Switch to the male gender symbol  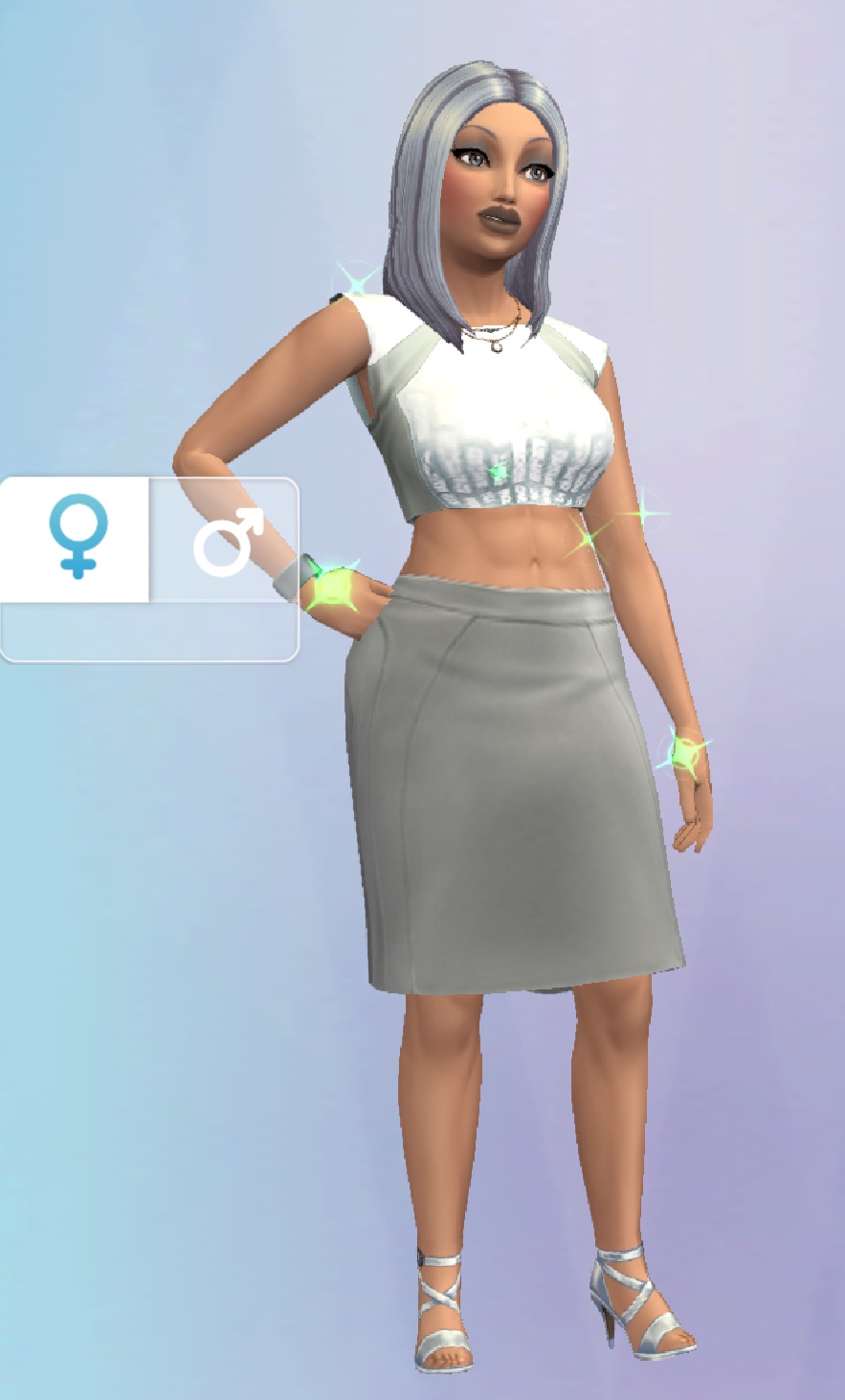(225, 540)
